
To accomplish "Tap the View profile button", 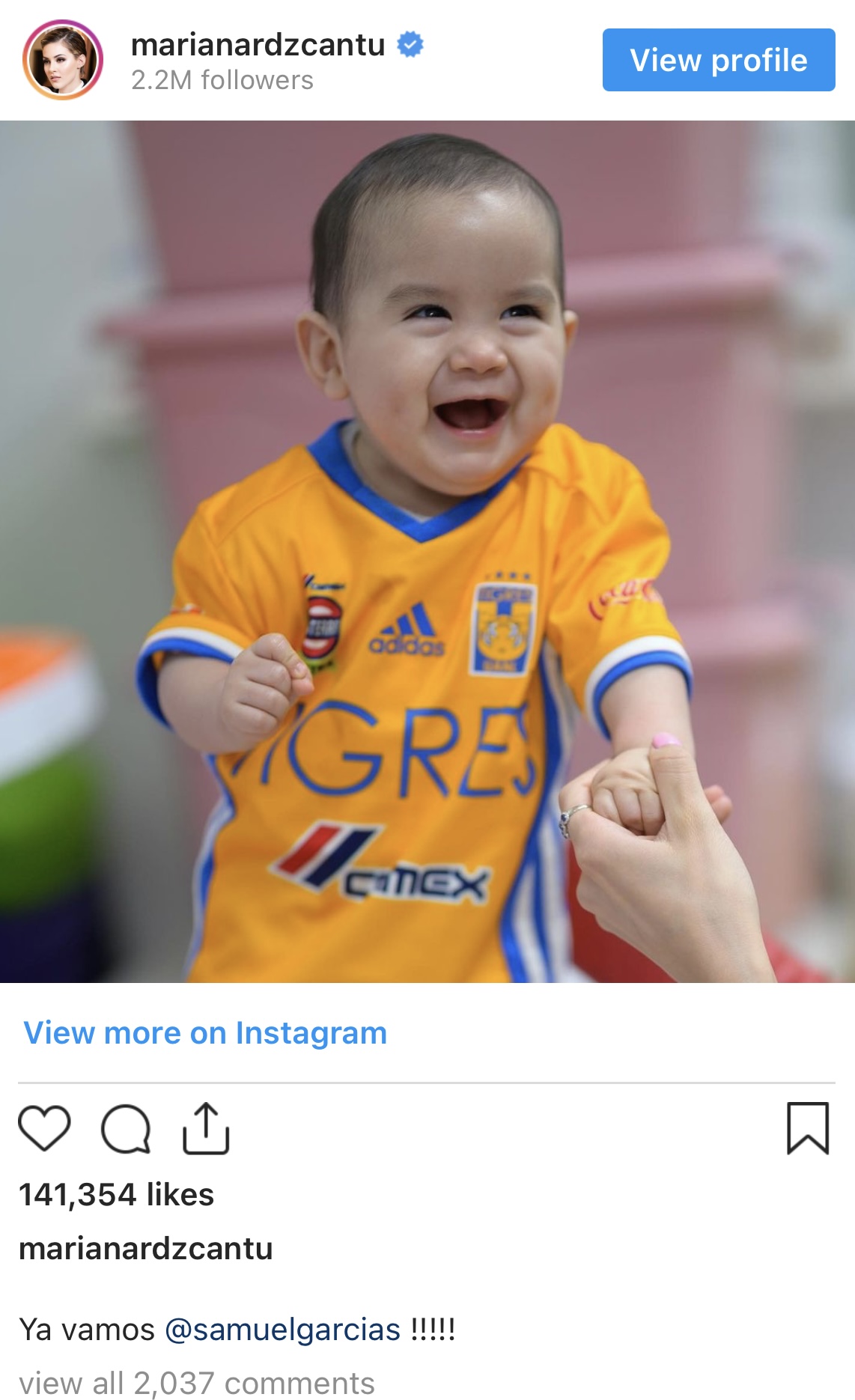I will tap(718, 60).
